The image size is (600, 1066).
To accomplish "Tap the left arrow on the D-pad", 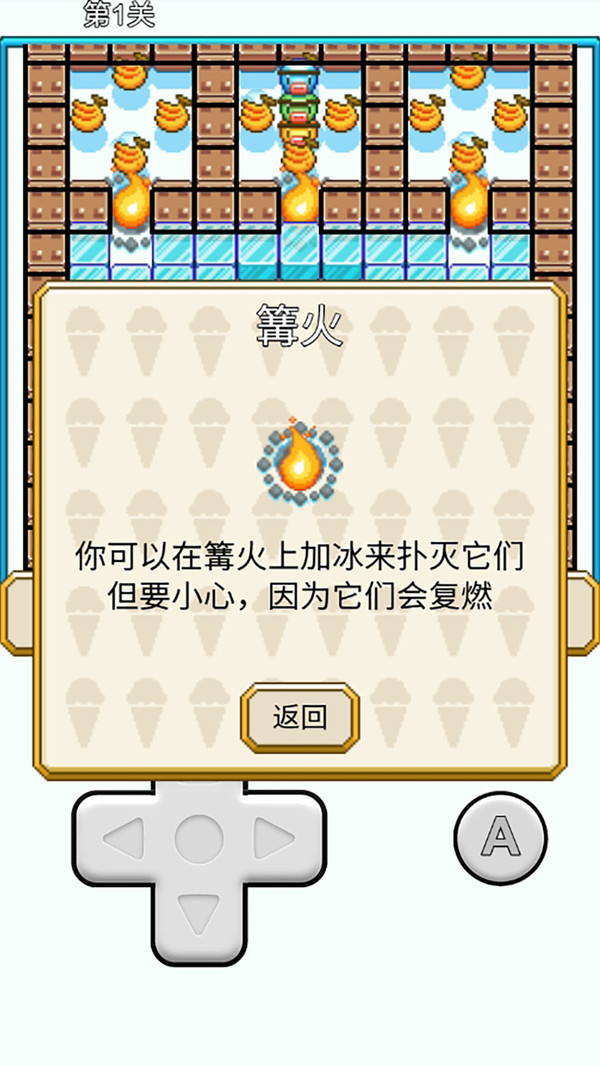I will coord(124,838).
